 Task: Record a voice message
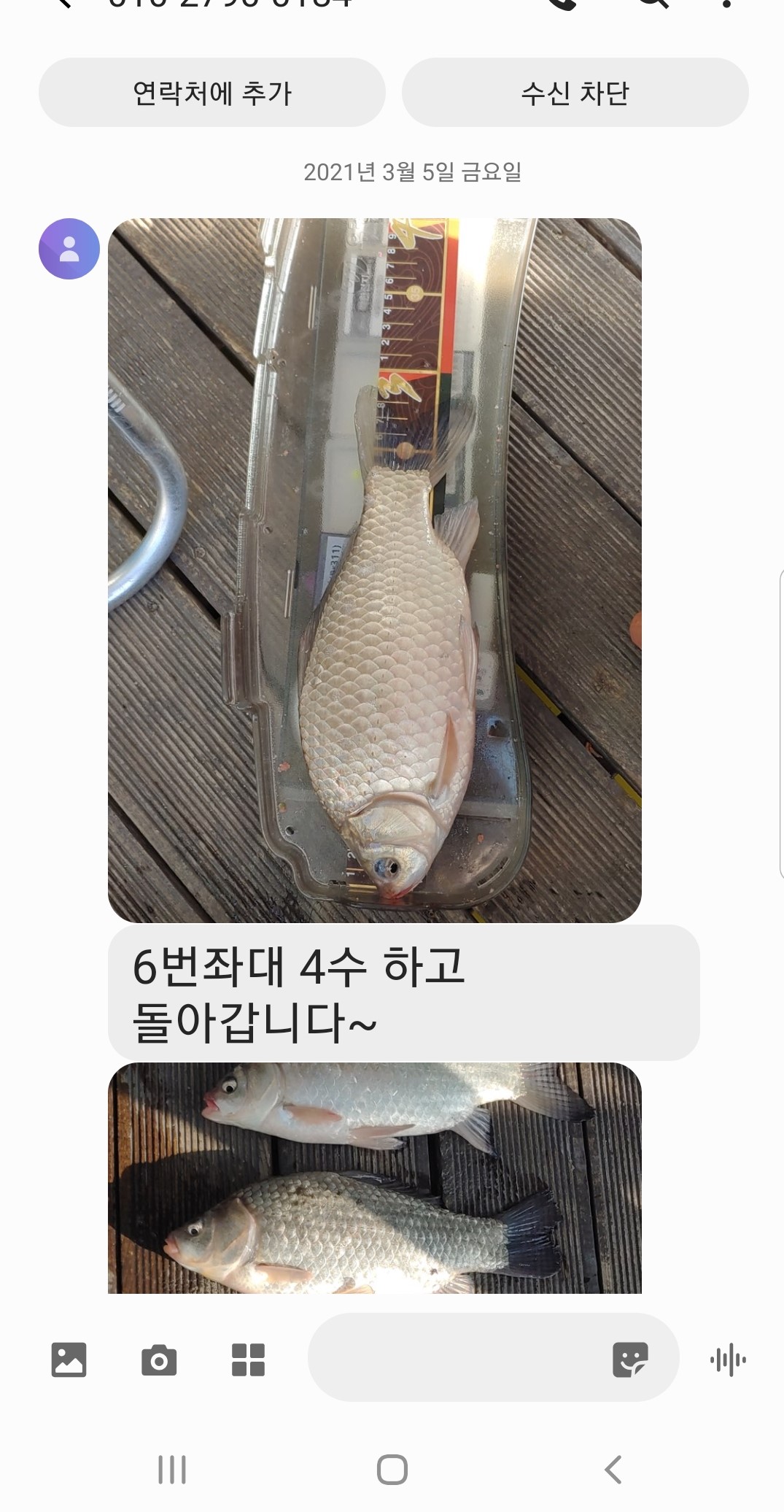pos(728,1360)
